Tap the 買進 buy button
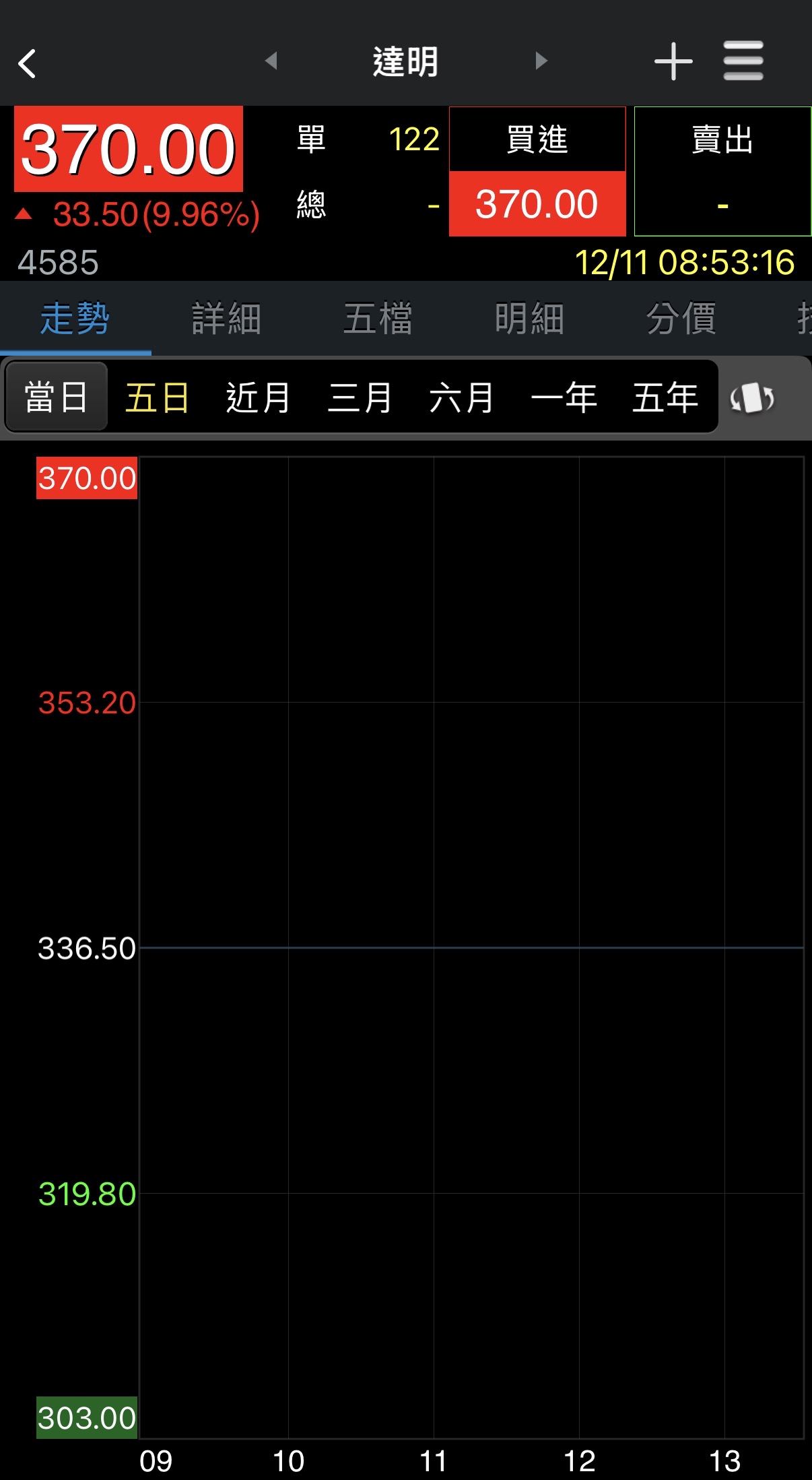This screenshot has width=812, height=1480. tap(536, 140)
